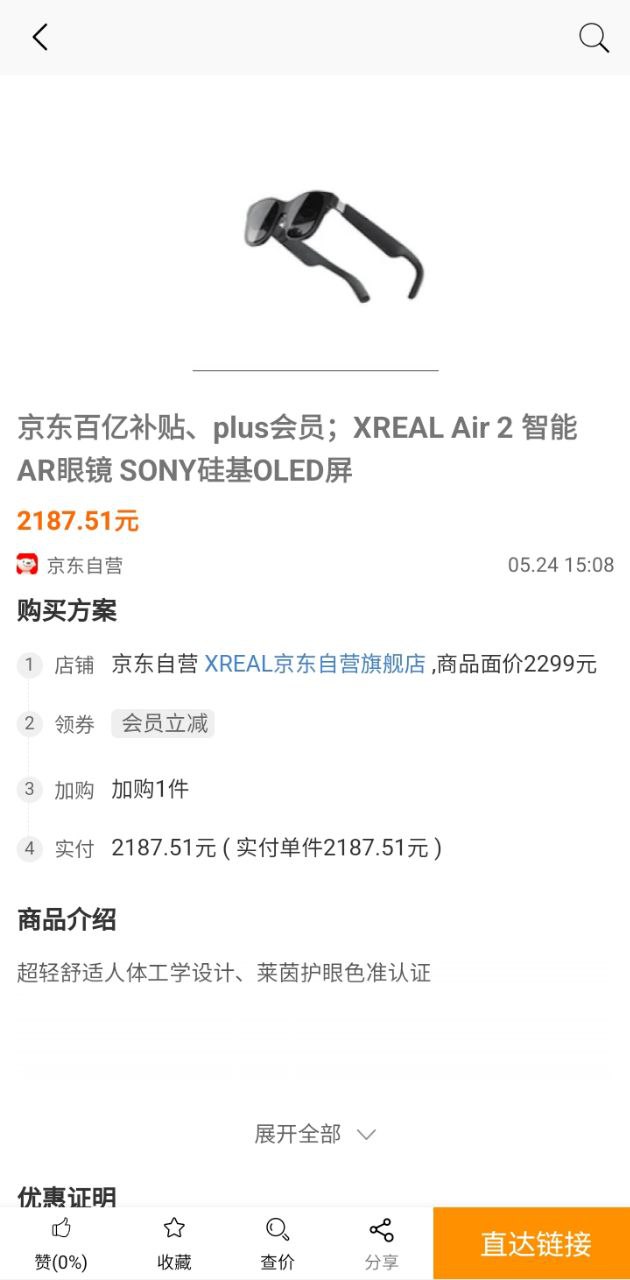Open XREAL京东自营旗舰店 store link

pos(315,664)
